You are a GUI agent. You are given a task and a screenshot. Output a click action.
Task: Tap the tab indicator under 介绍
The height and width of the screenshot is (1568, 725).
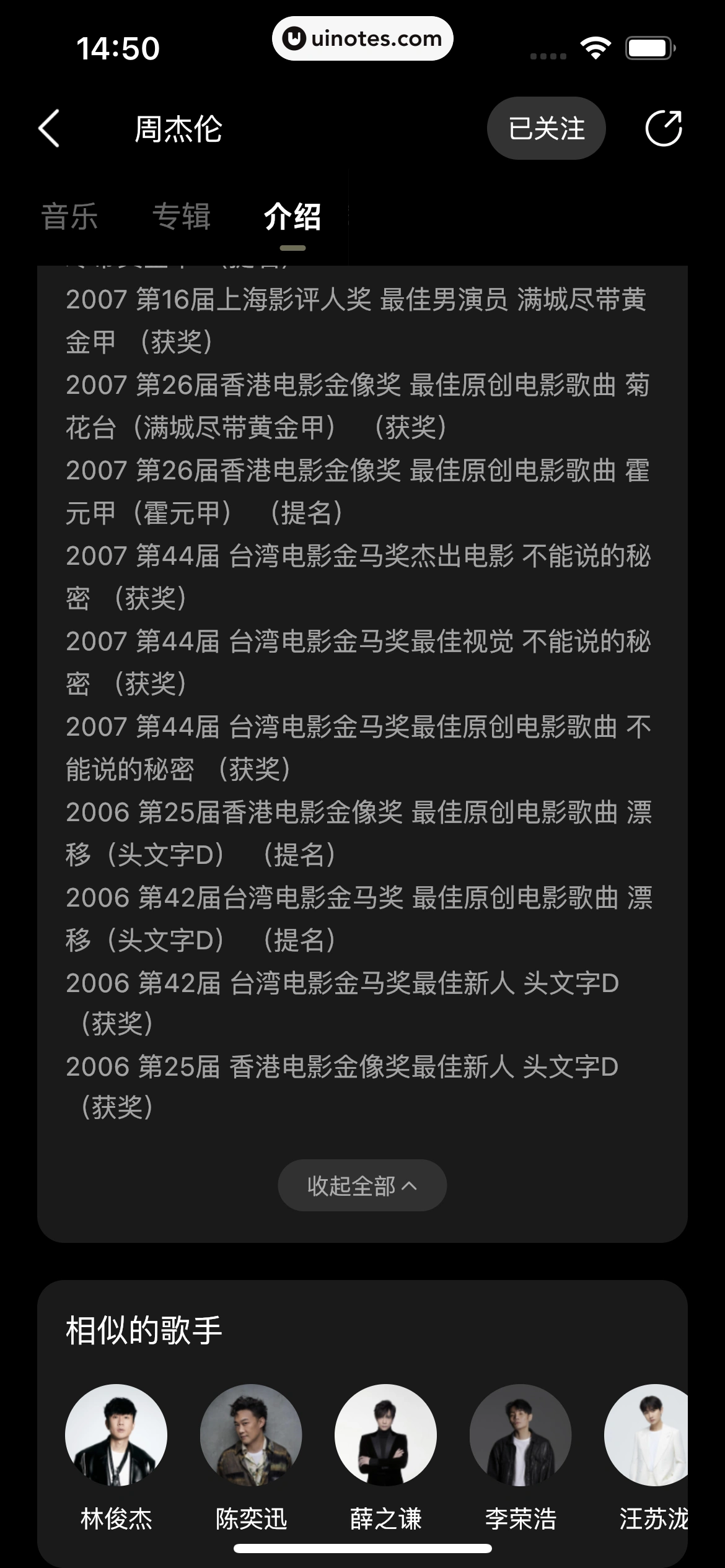pos(293,248)
